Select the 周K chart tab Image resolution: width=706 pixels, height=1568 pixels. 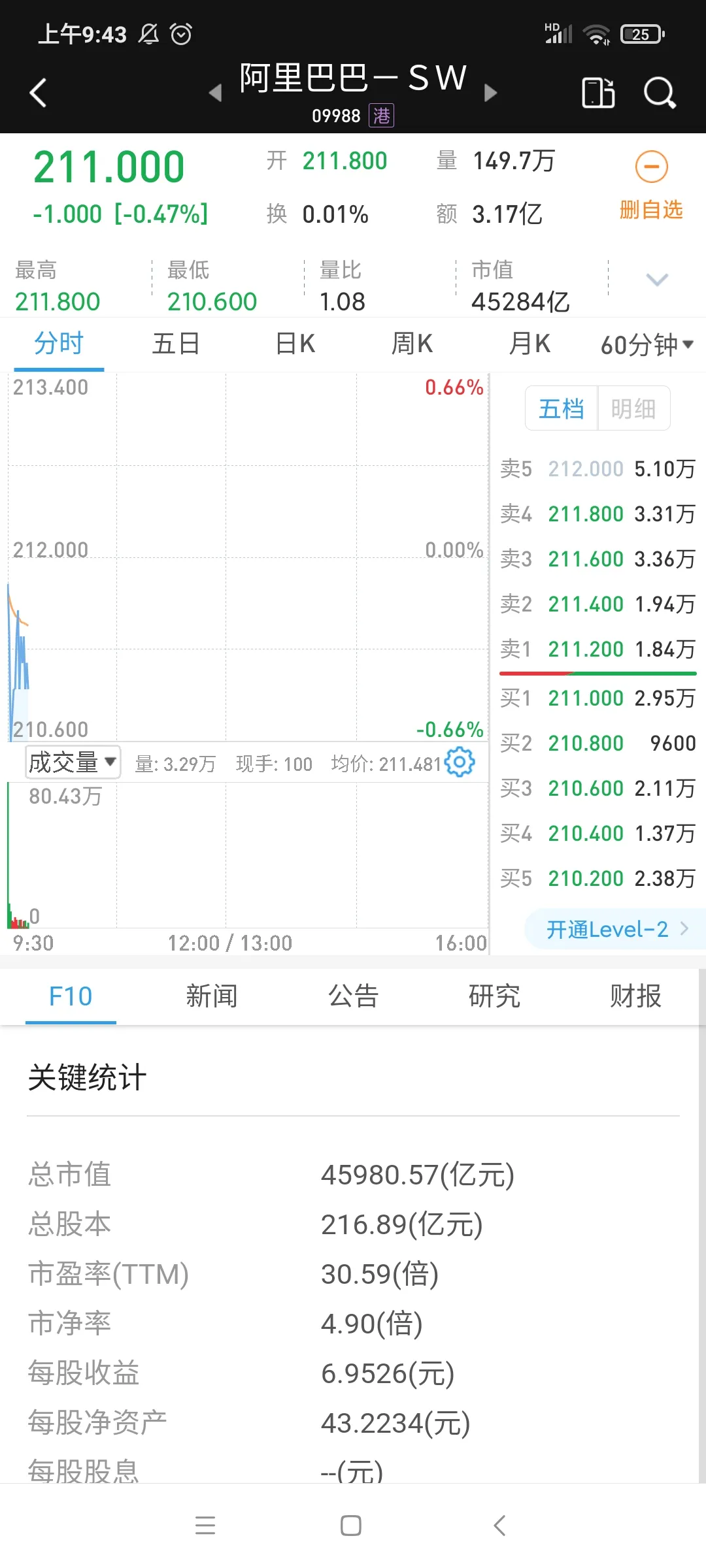coord(412,344)
